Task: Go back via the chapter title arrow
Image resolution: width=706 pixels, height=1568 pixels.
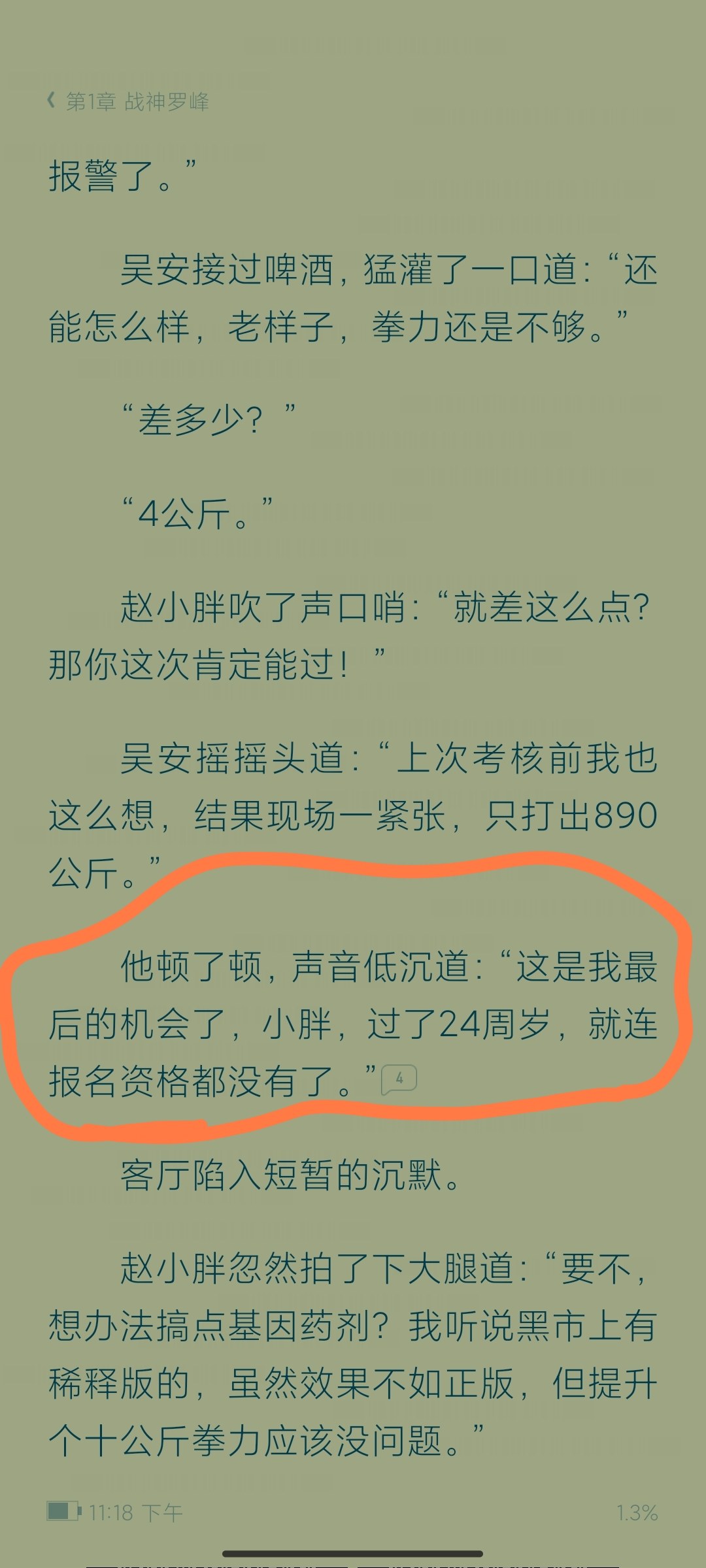Action: point(51,101)
